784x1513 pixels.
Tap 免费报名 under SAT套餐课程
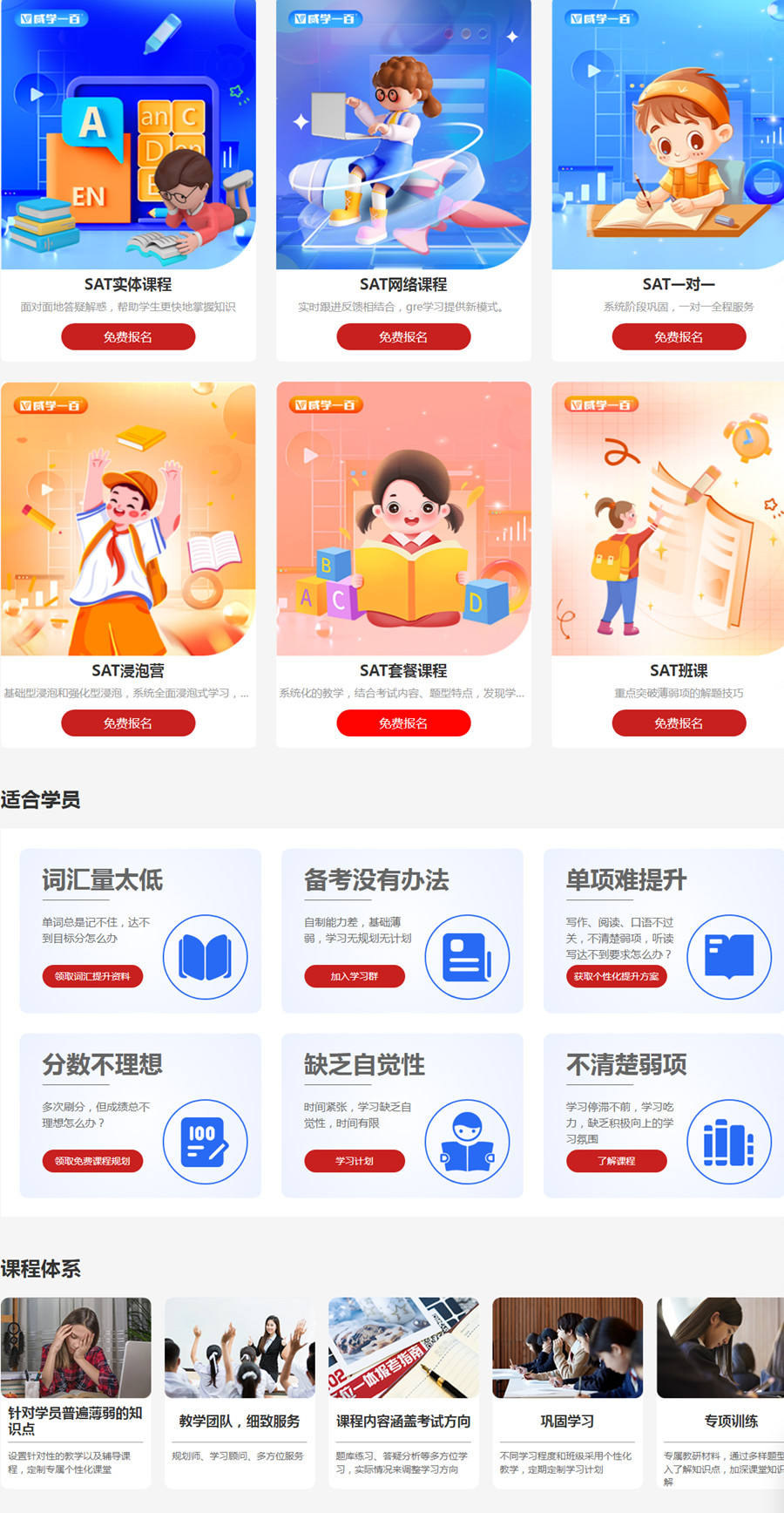[403, 723]
